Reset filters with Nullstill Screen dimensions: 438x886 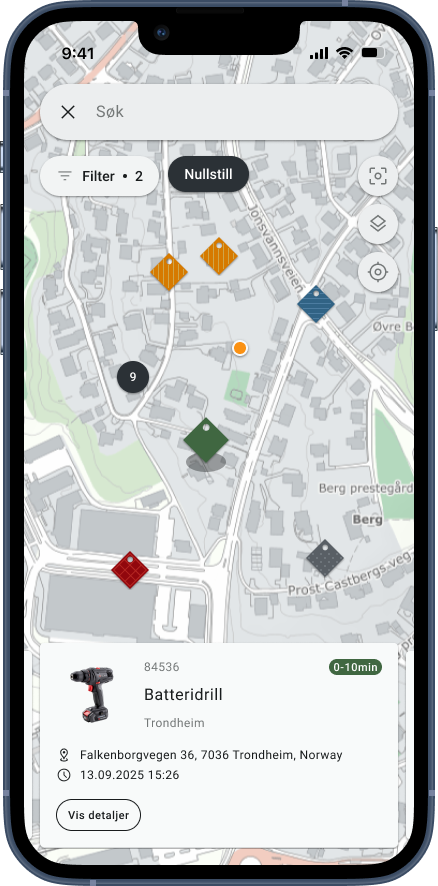point(209,174)
